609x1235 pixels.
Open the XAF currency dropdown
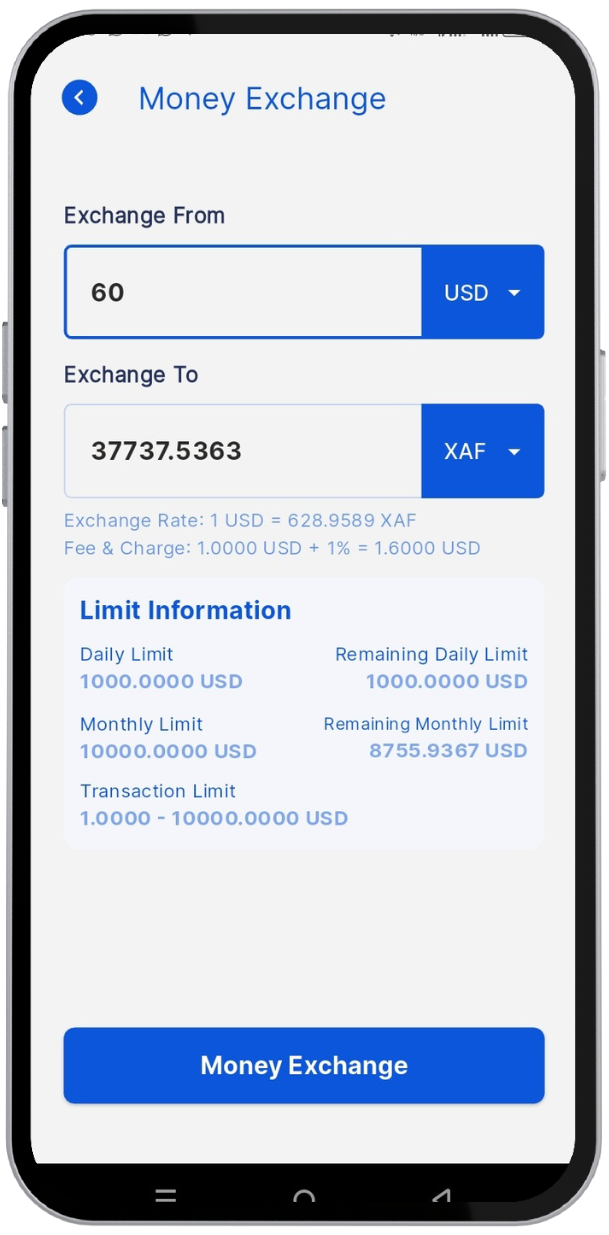pos(483,451)
